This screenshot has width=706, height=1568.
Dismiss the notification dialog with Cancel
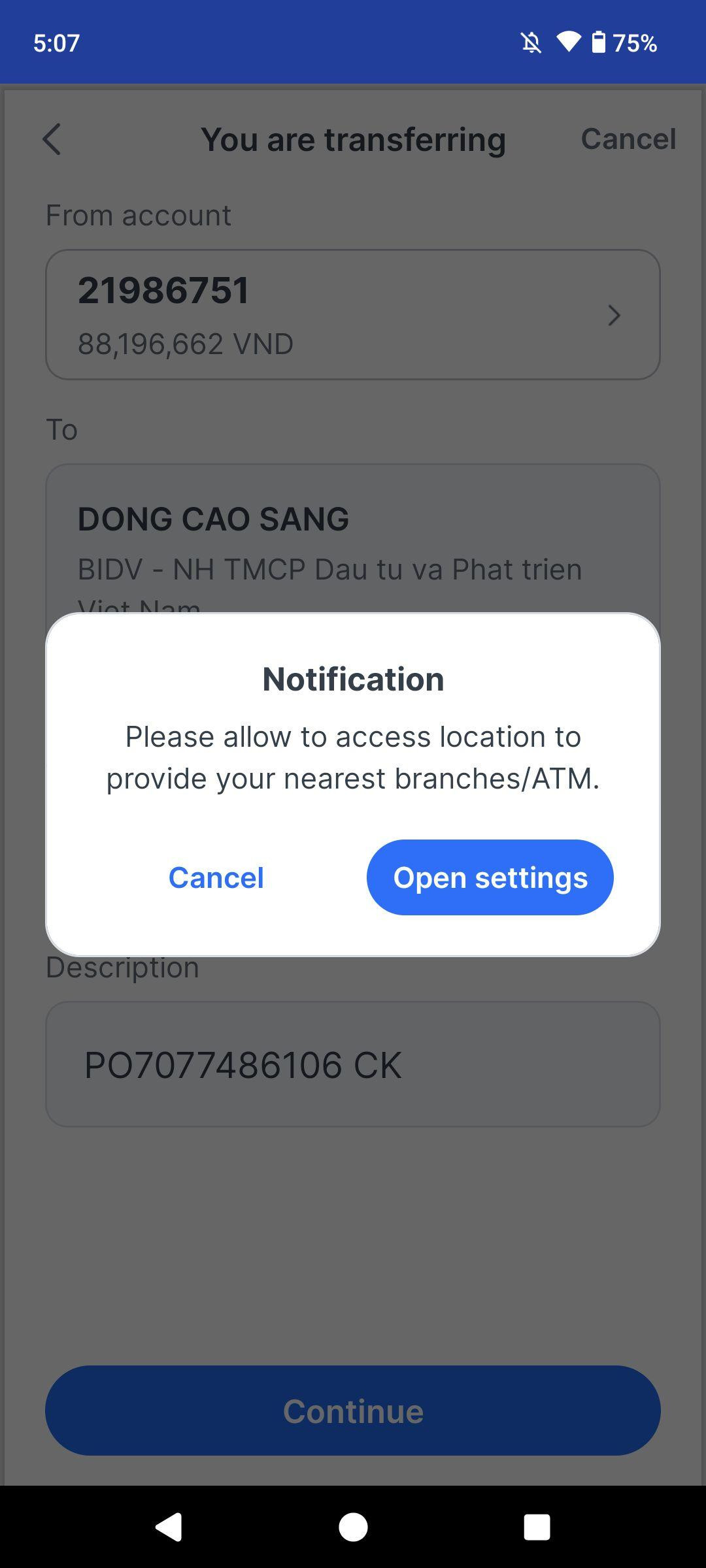(216, 877)
